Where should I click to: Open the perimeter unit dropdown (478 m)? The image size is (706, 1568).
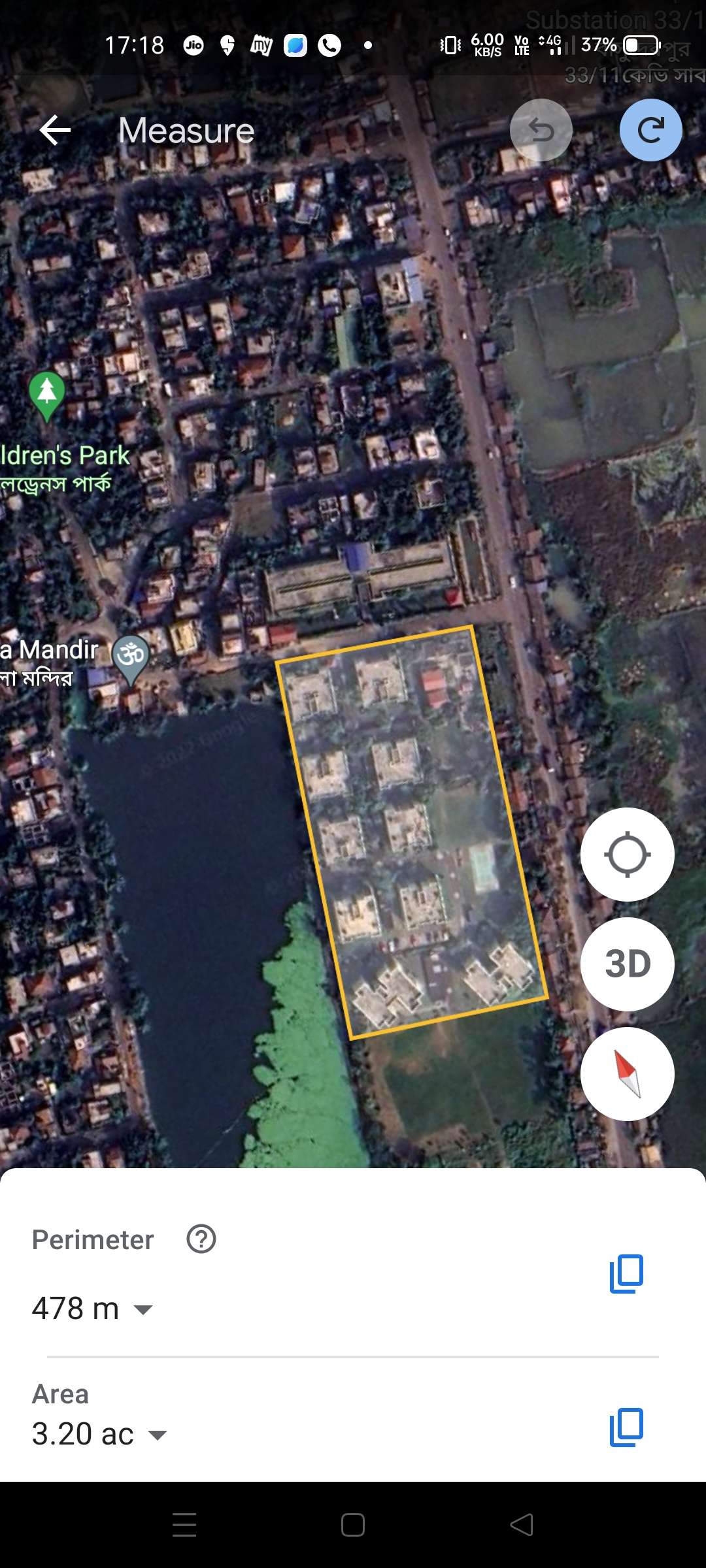coord(92,1309)
